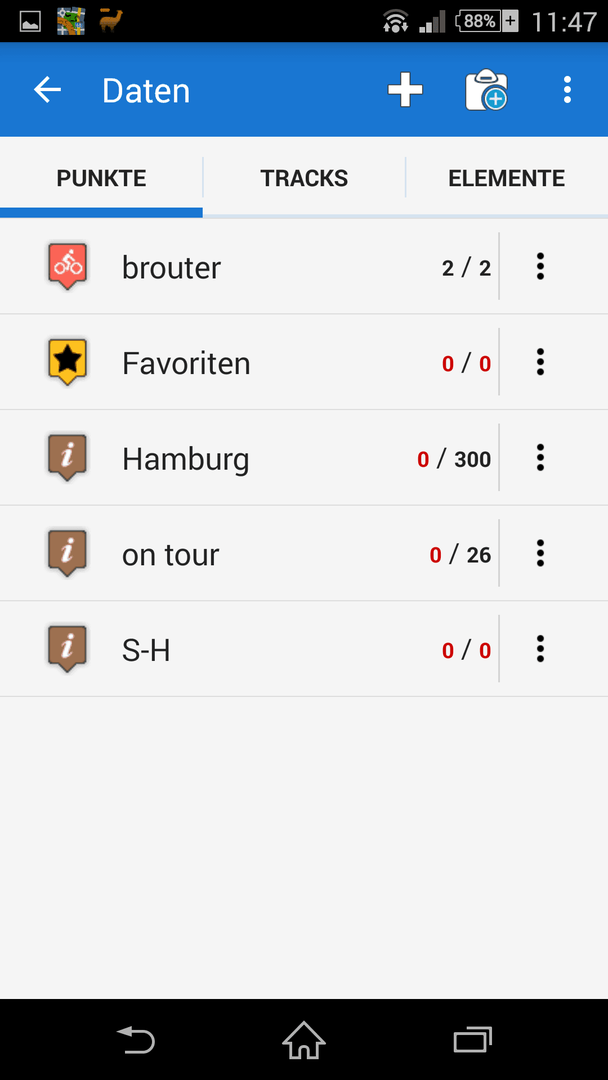This screenshot has height=1080, width=608.
Task: Open the S-H folder
Action: pyautogui.click(x=249, y=650)
